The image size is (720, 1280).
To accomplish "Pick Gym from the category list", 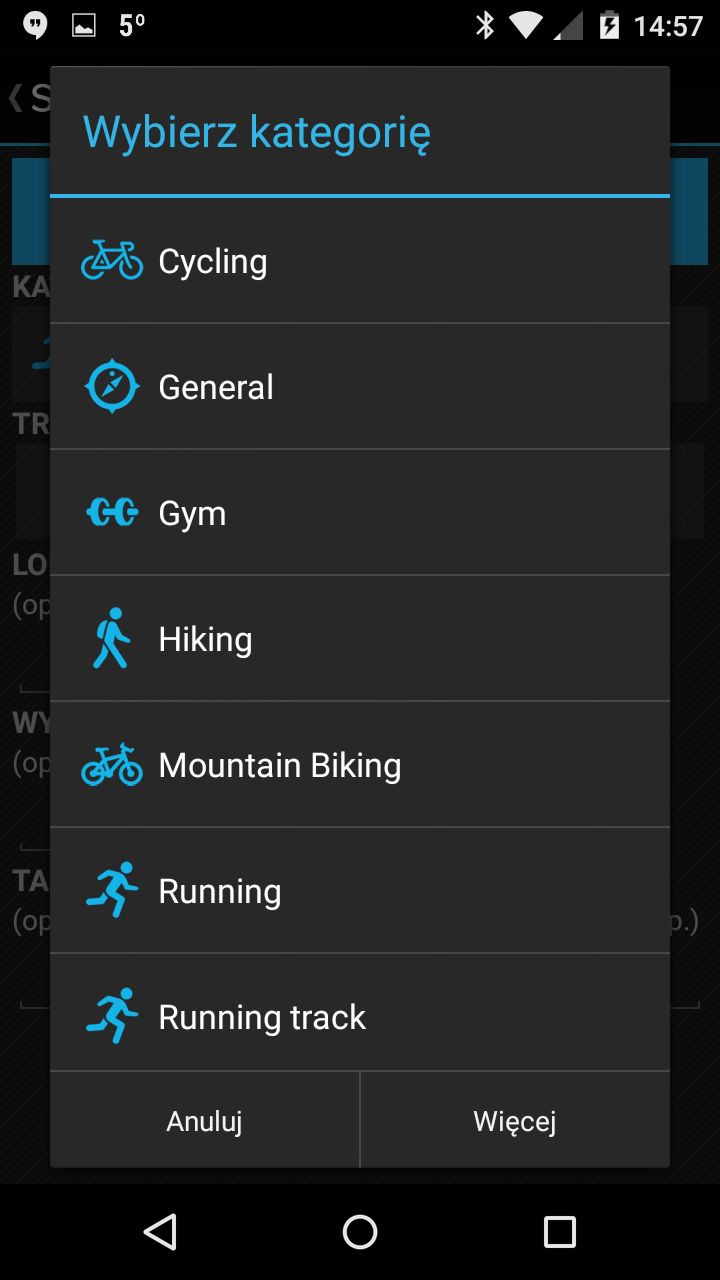I will [x=360, y=513].
